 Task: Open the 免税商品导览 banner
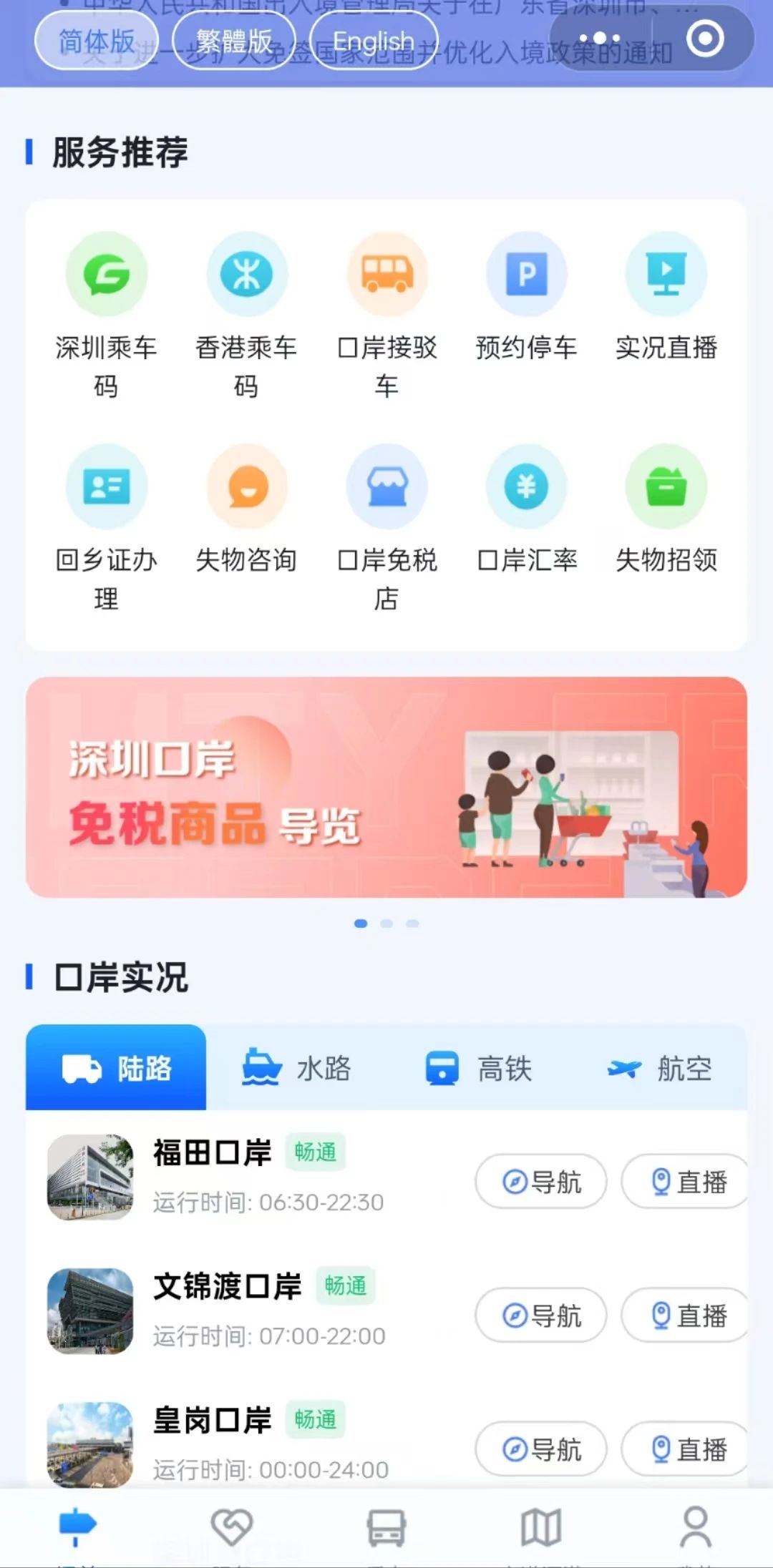click(x=386, y=787)
